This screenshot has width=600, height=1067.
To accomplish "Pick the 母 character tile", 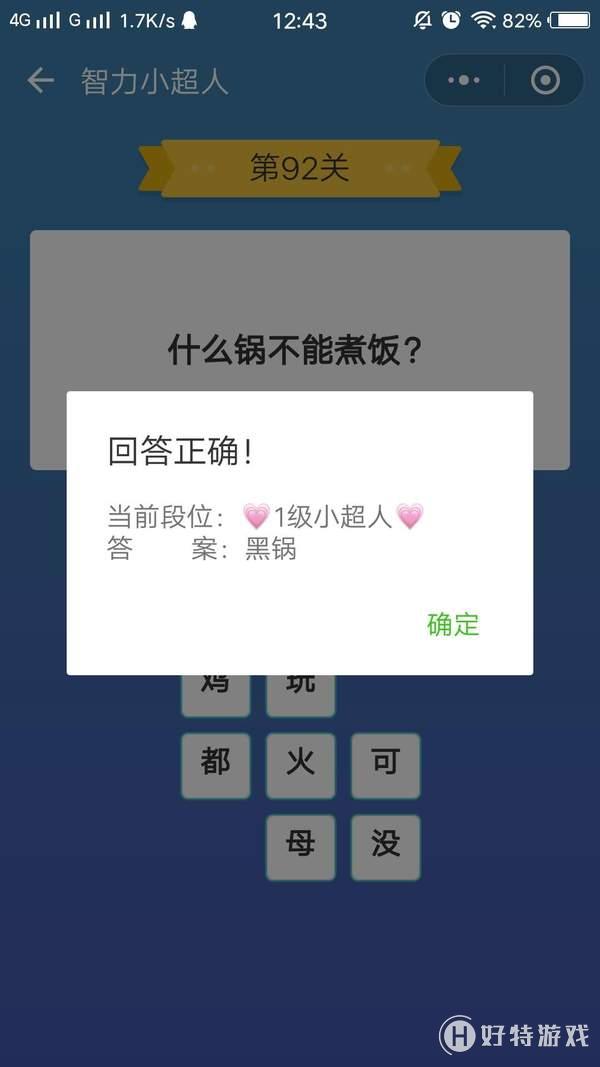I will (x=300, y=846).
